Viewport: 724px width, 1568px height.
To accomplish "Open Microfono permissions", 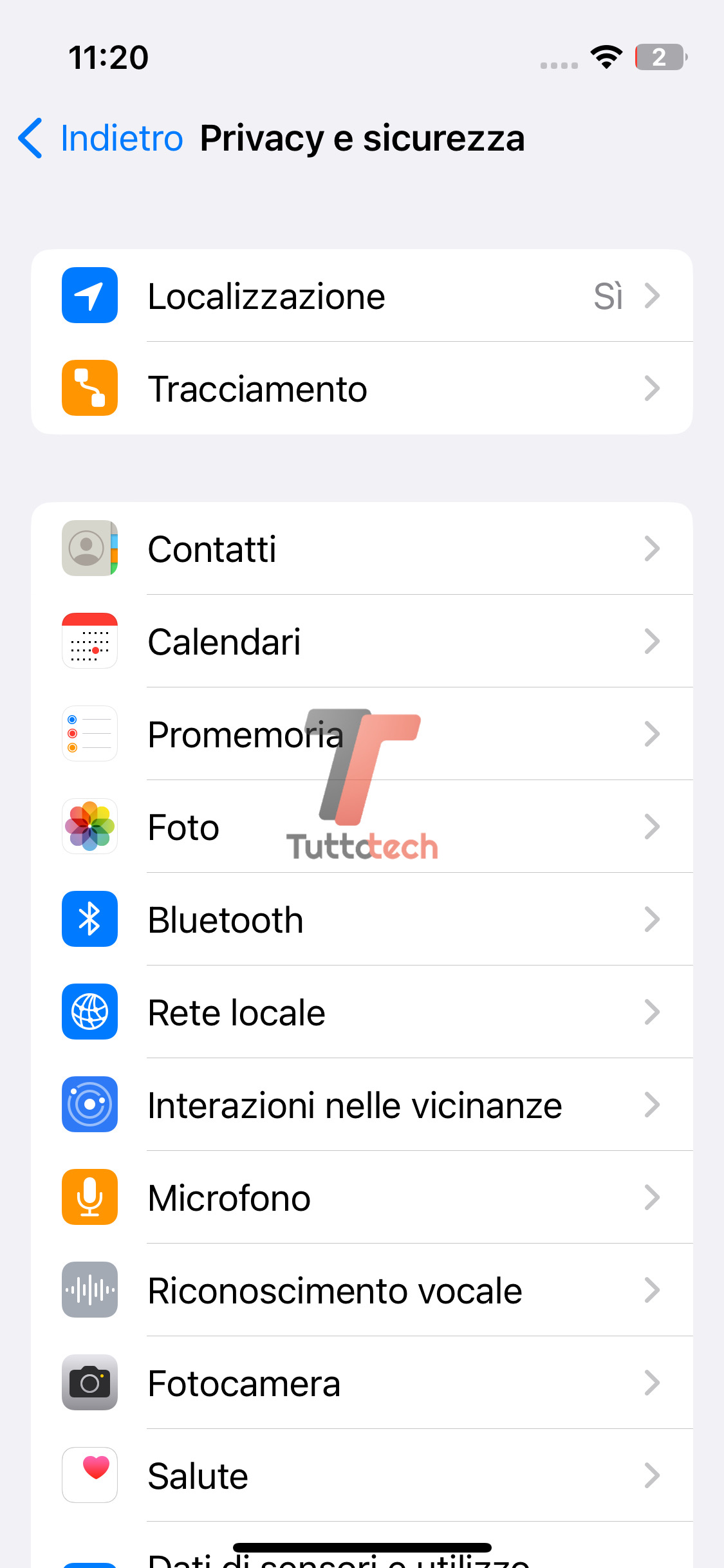I will [x=362, y=1198].
